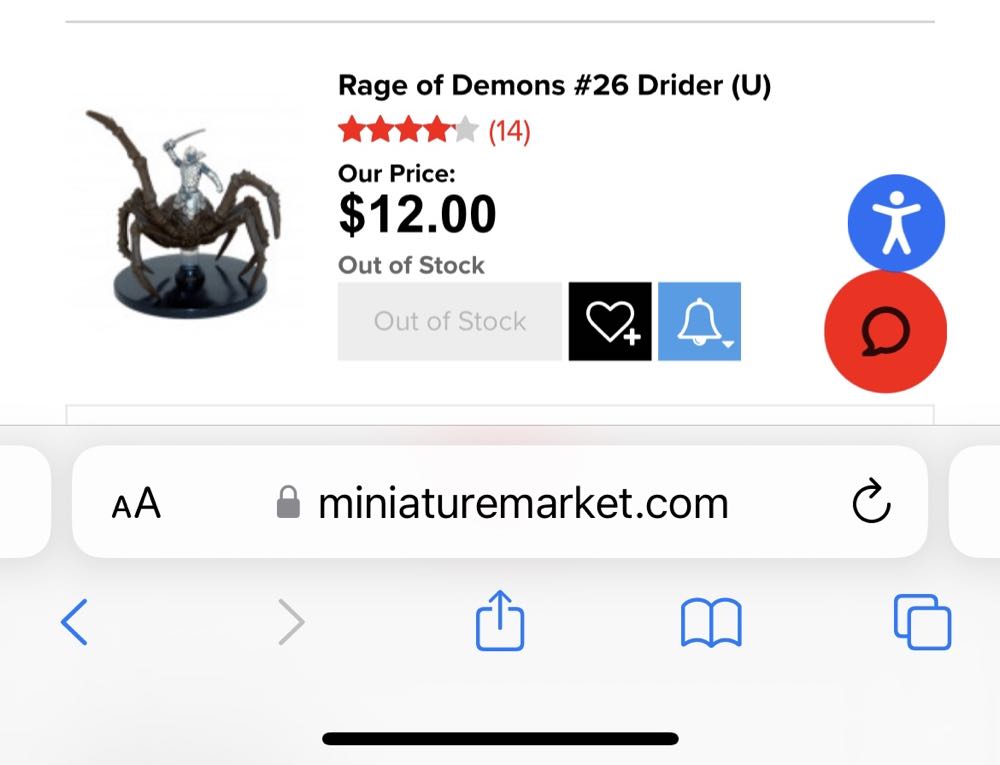Share this page
The width and height of the screenshot is (1000, 765).
[x=499, y=621]
